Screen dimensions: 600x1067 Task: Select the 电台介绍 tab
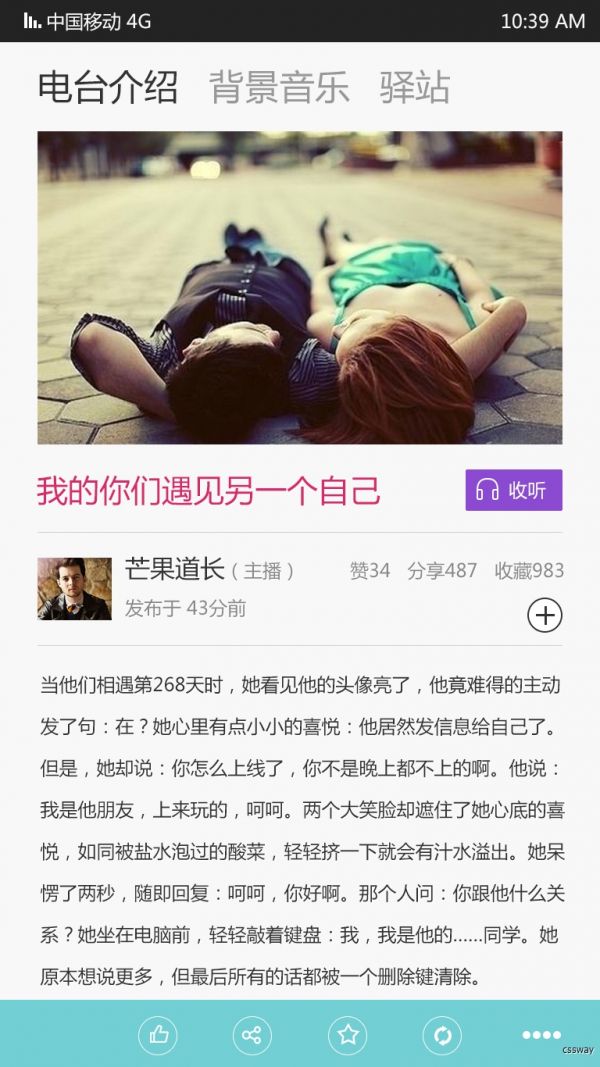tap(108, 88)
